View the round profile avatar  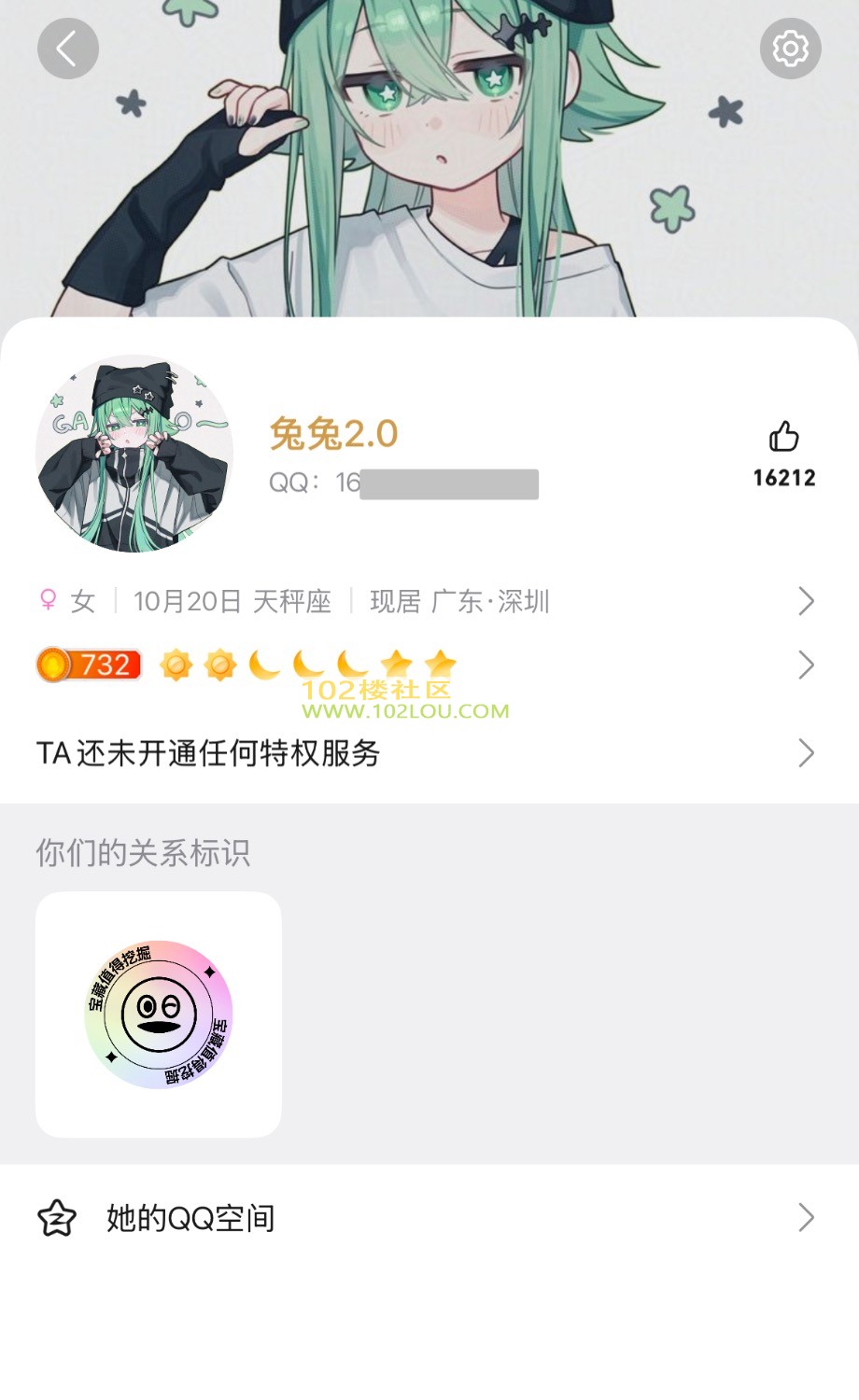(134, 454)
